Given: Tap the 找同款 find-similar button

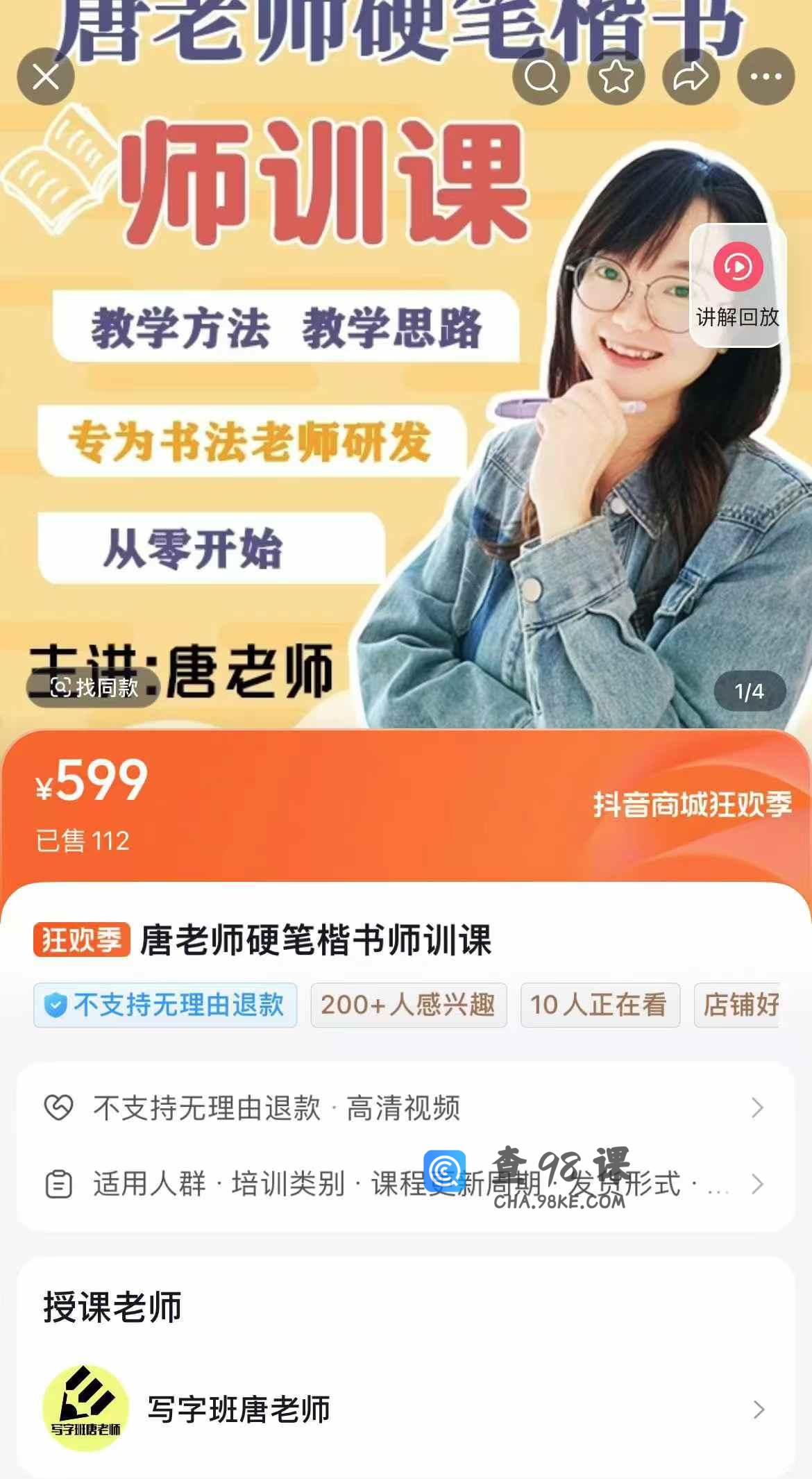Looking at the screenshot, I should tap(94, 687).
